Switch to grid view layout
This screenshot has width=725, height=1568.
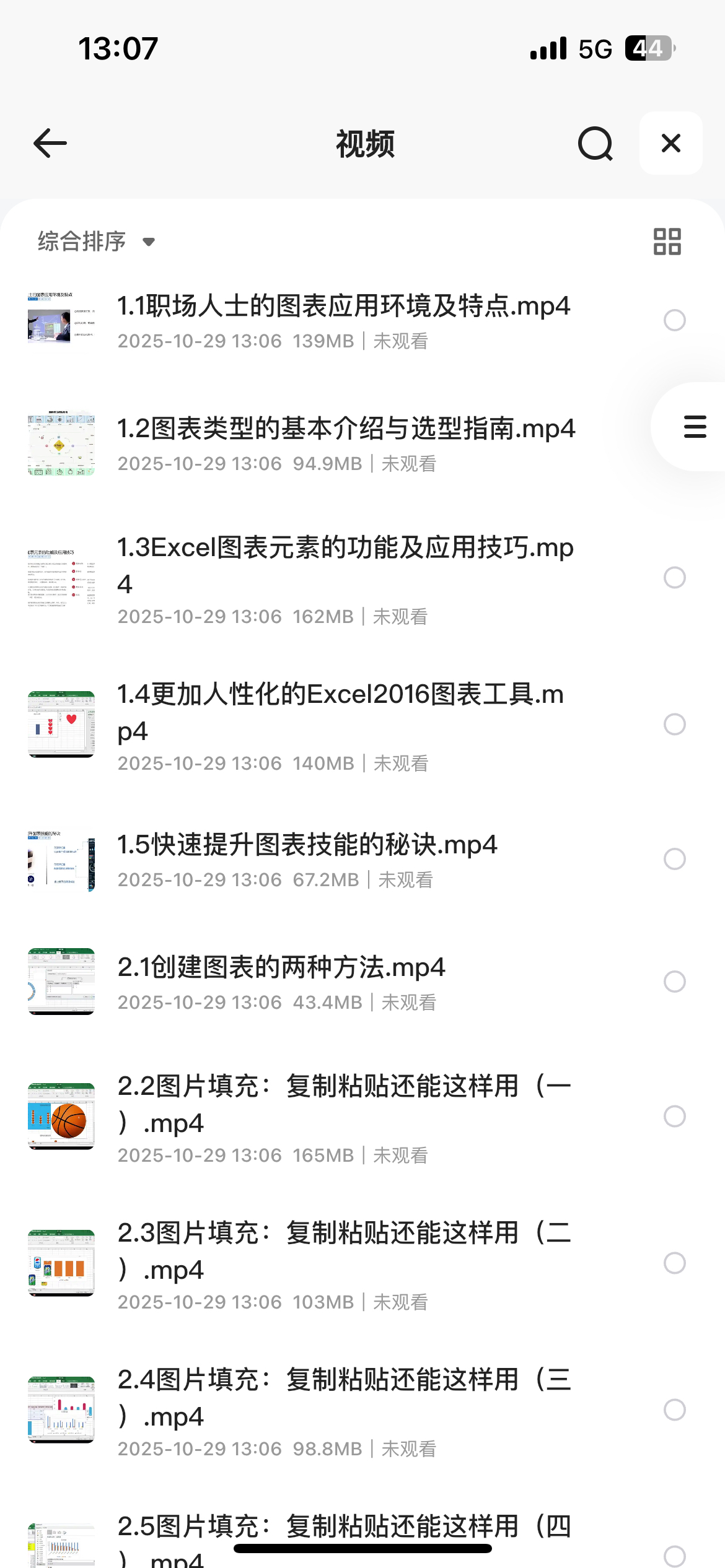pos(667,242)
